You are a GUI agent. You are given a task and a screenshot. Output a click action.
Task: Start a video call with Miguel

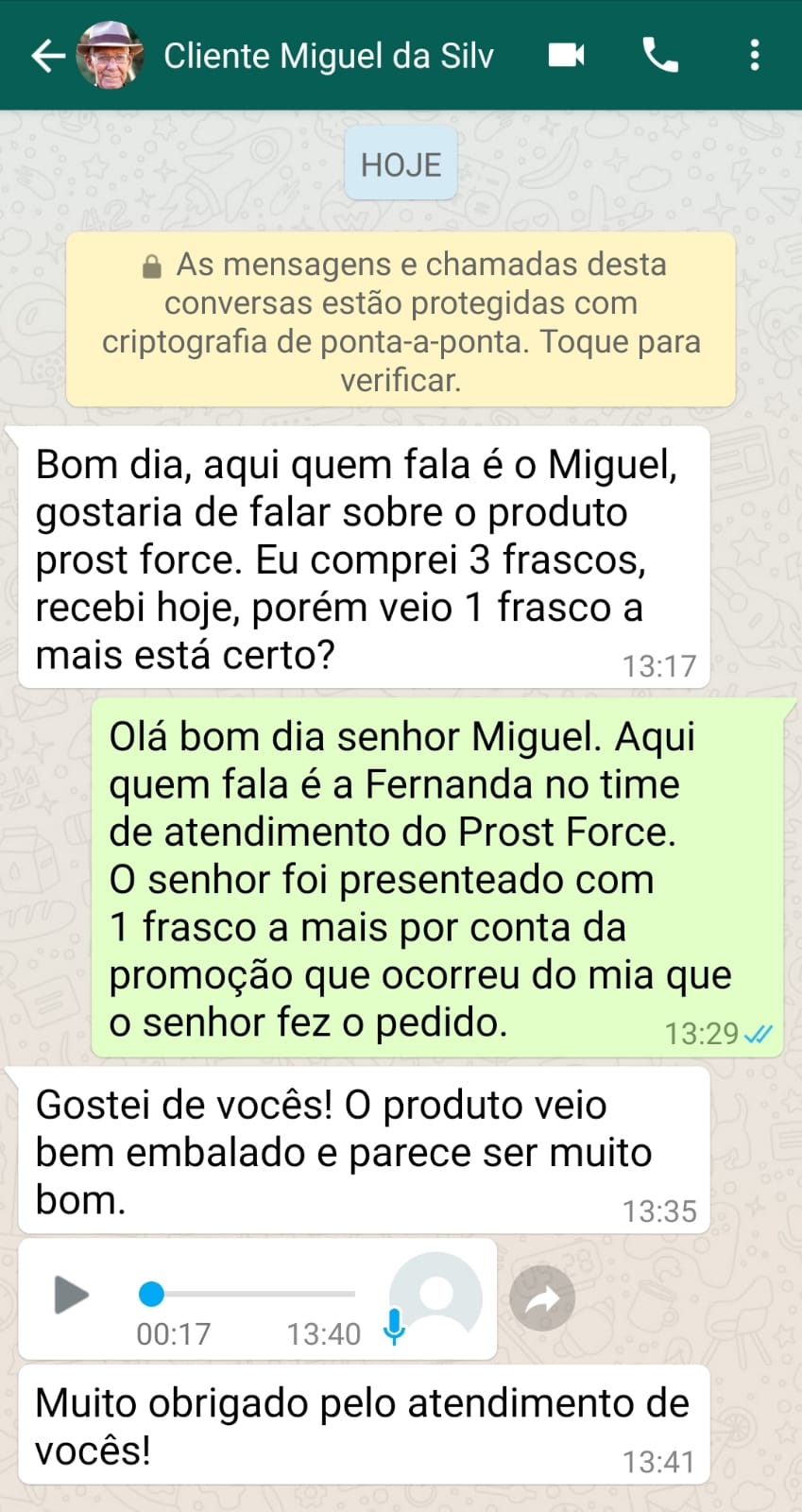point(567,55)
